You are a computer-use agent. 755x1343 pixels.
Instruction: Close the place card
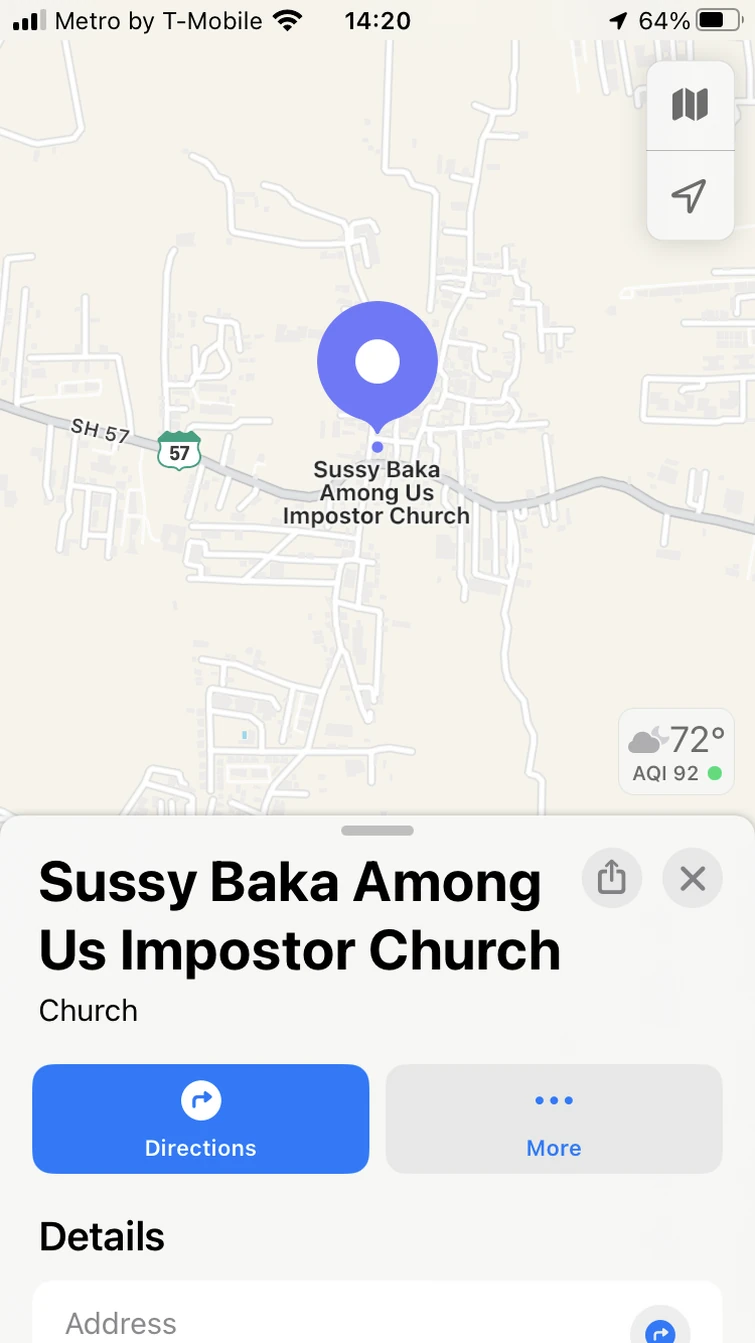692,879
